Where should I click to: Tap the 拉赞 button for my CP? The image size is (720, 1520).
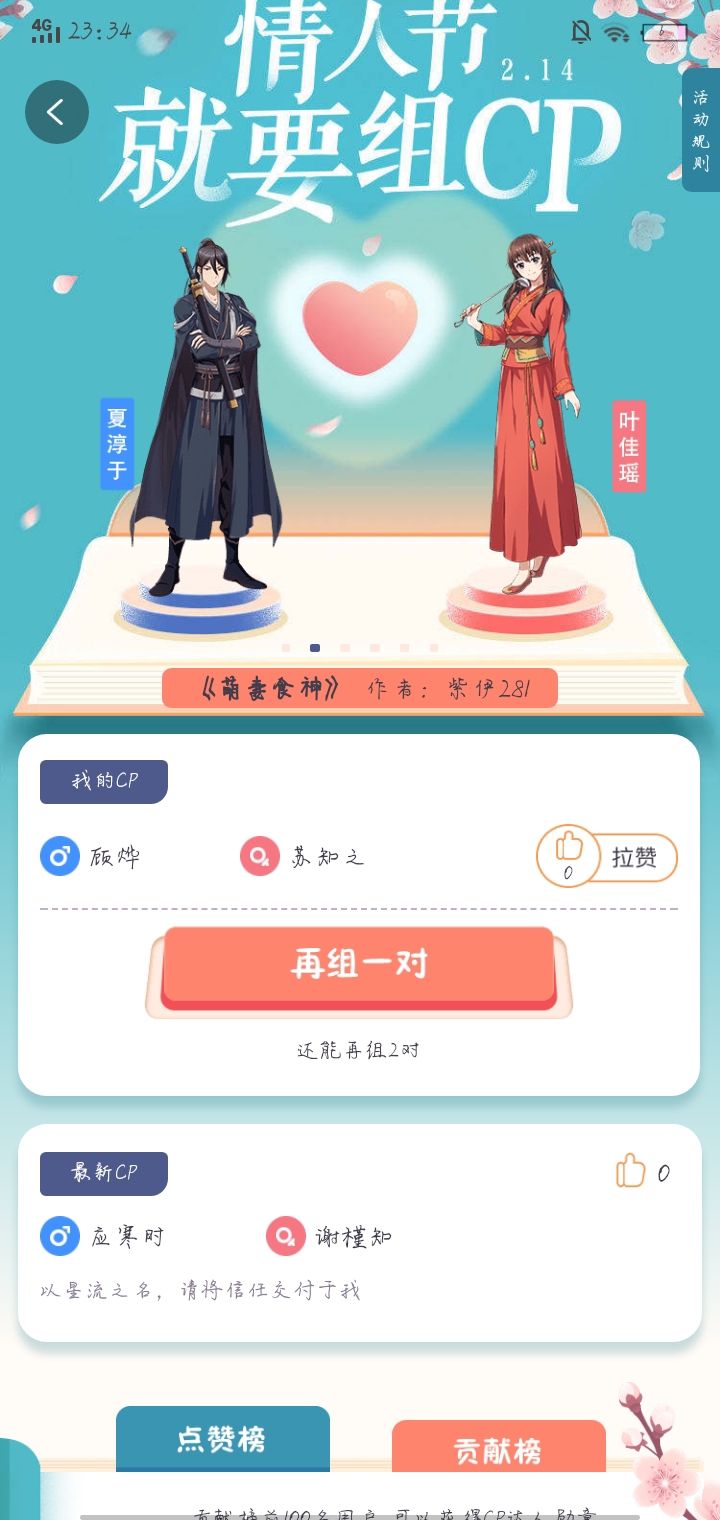607,858
